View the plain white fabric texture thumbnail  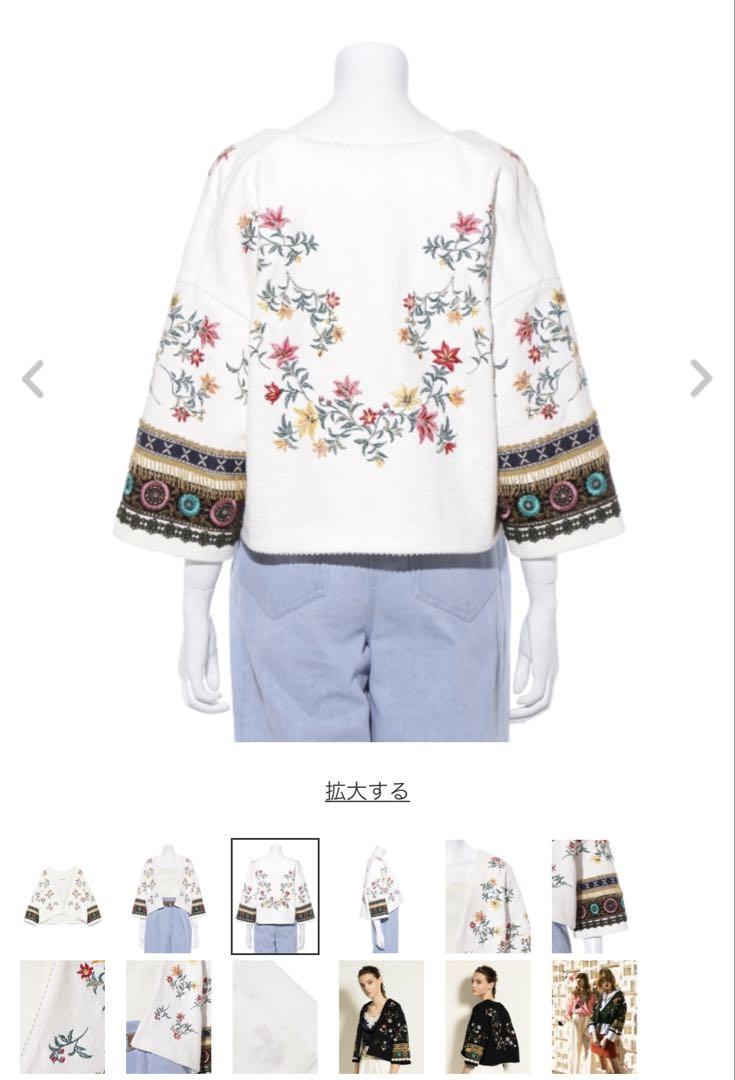tap(275, 1017)
